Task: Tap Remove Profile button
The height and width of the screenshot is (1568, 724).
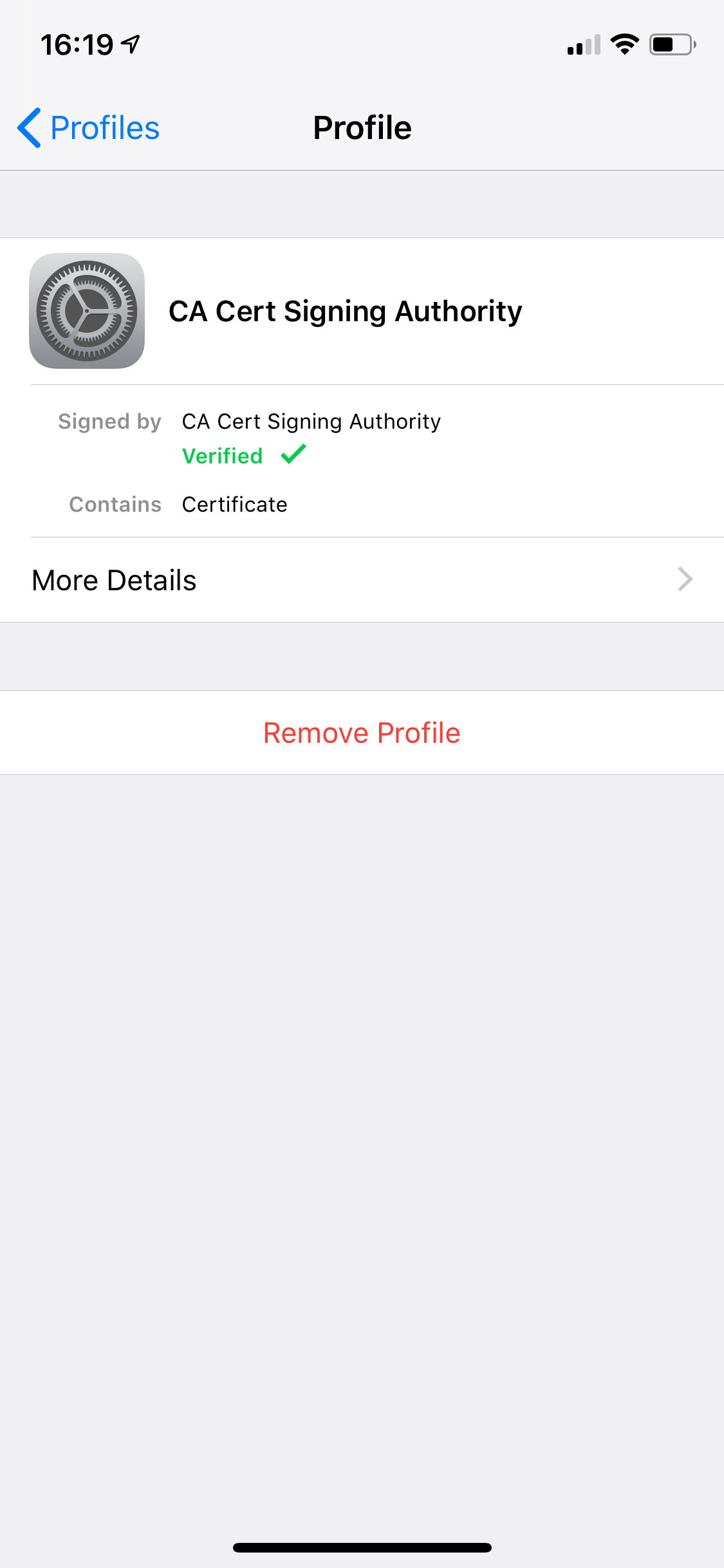Action: tap(362, 733)
